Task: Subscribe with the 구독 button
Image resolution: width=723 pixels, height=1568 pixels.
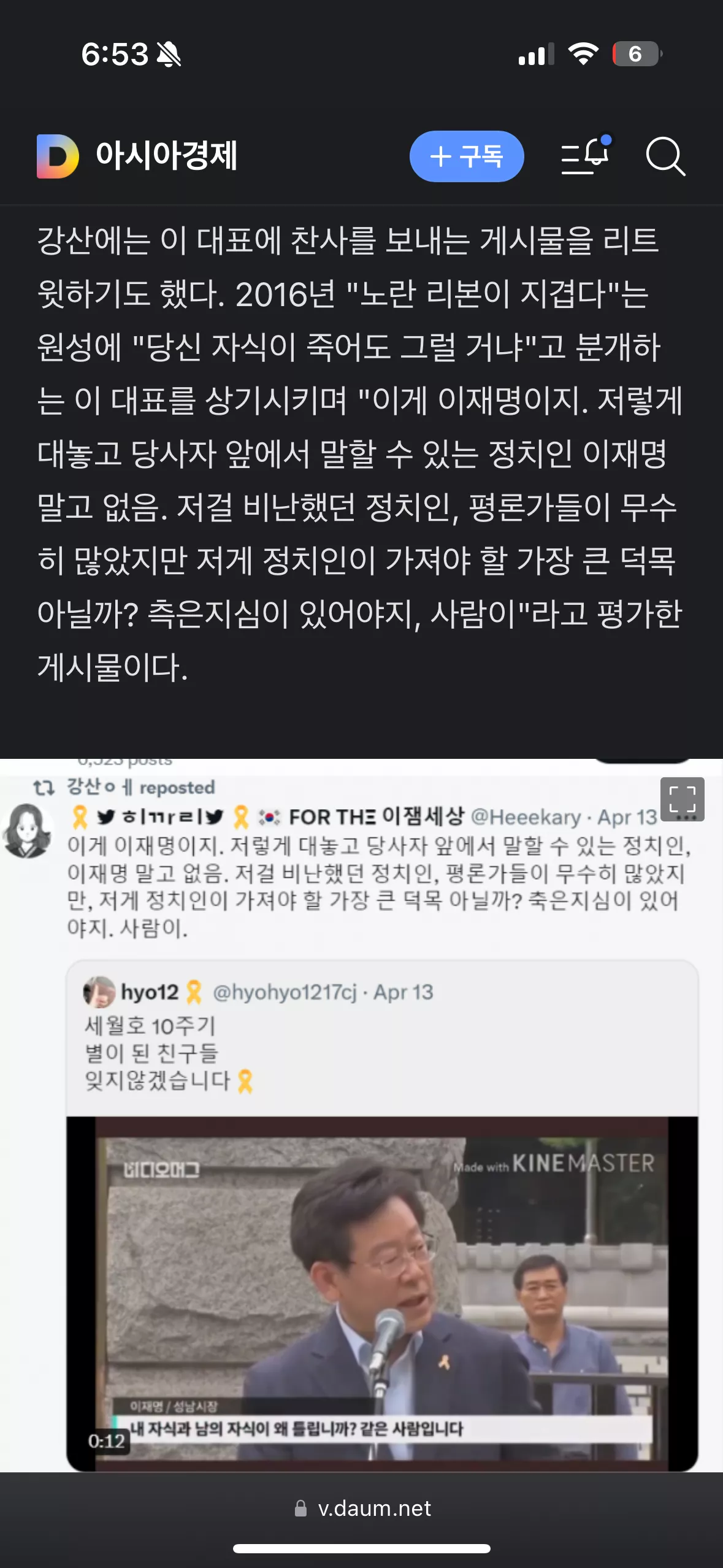Action: click(x=467, y=156)
